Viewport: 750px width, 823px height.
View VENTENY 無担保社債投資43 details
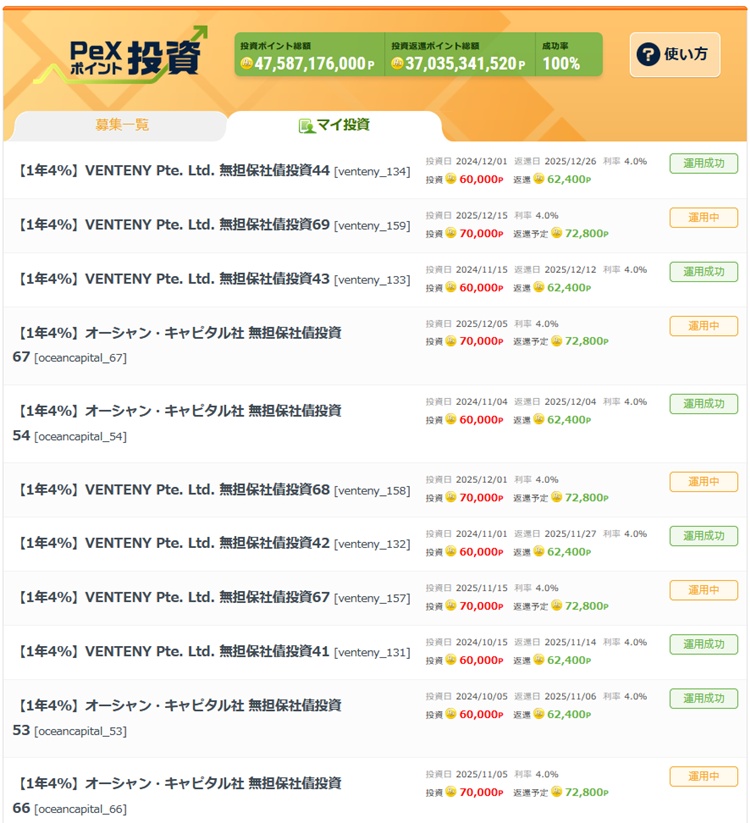coord(175,279)
